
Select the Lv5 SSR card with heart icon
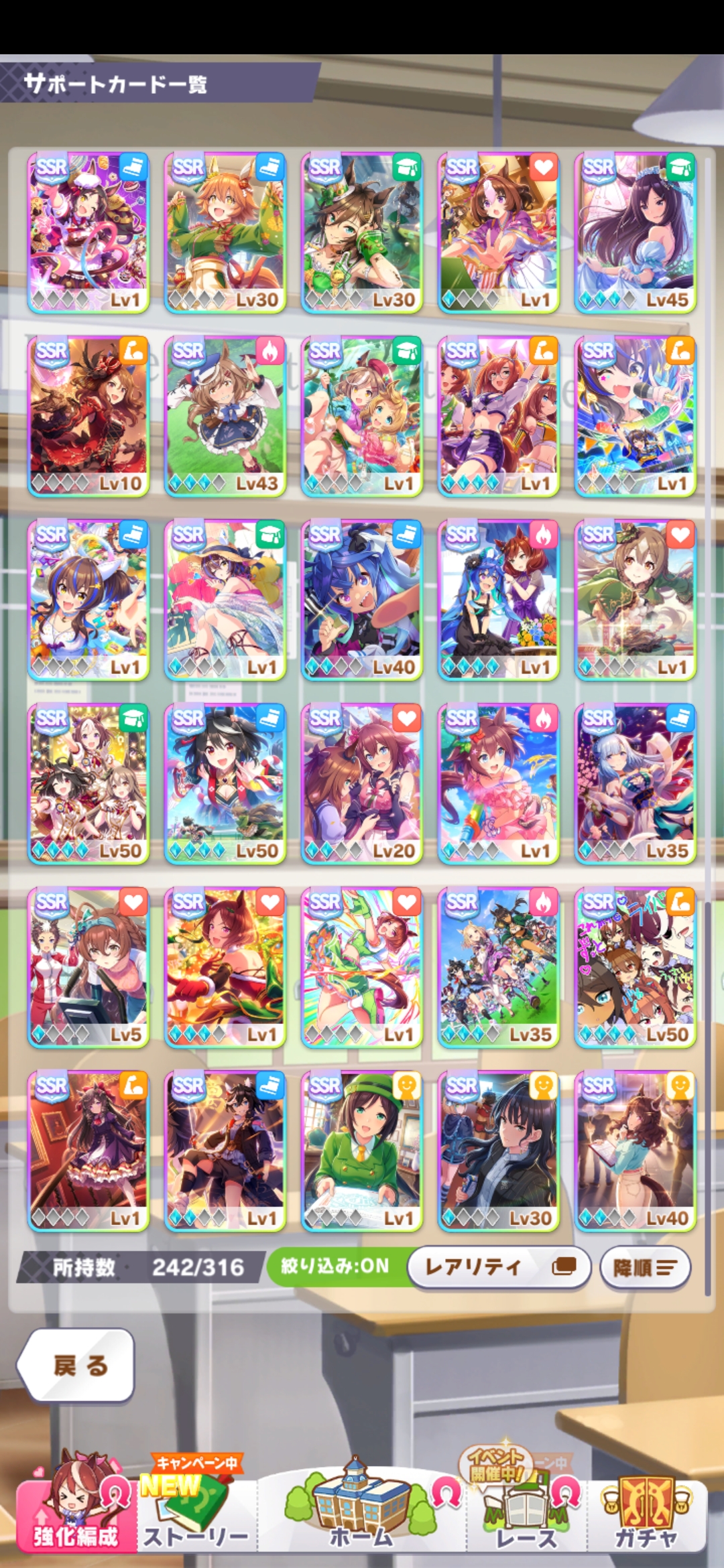point(88,967)
